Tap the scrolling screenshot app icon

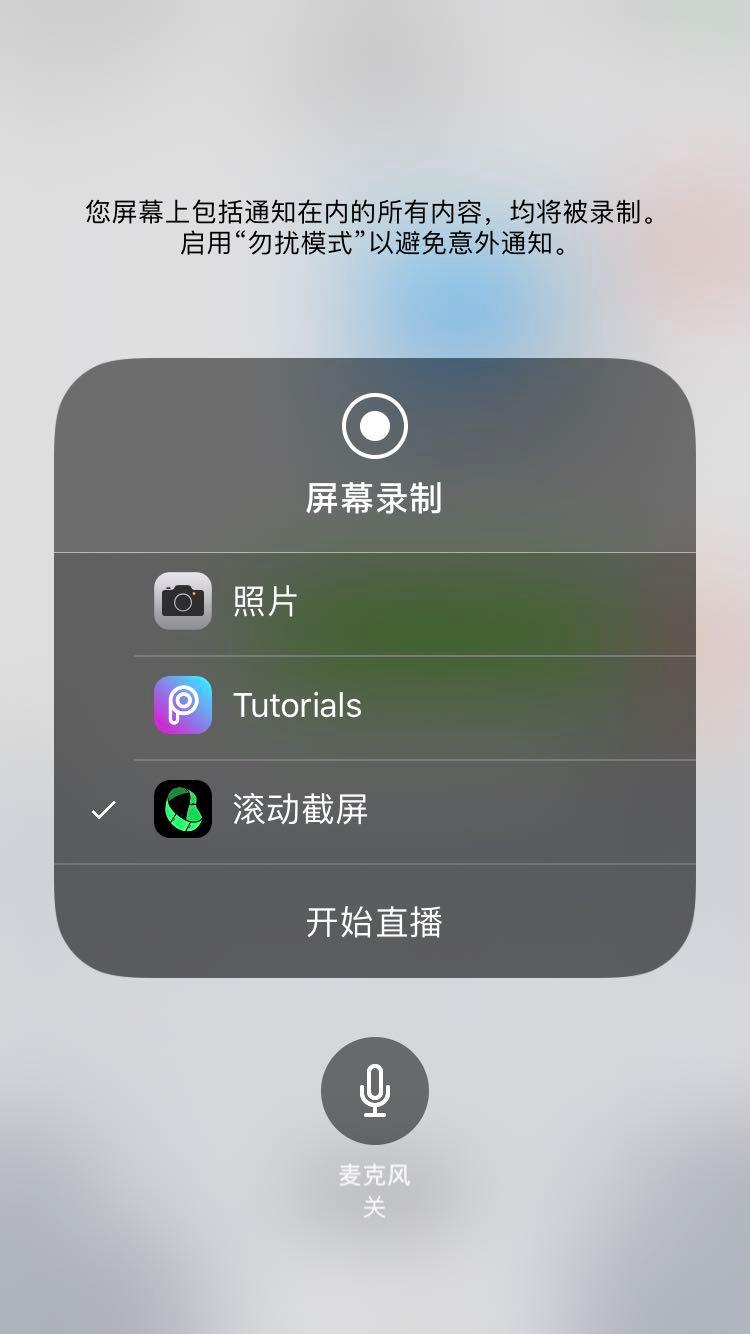click(183, 809)
